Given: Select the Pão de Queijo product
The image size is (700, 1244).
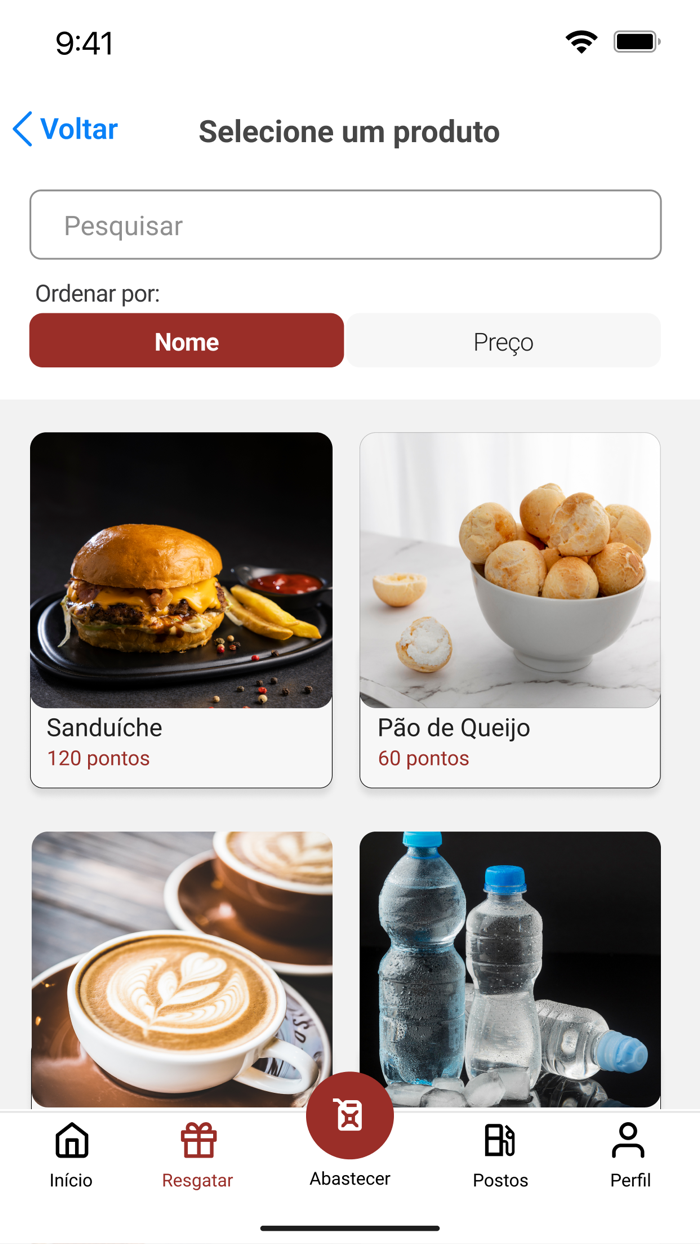Looking at the screenshot, I should (510, 609).
